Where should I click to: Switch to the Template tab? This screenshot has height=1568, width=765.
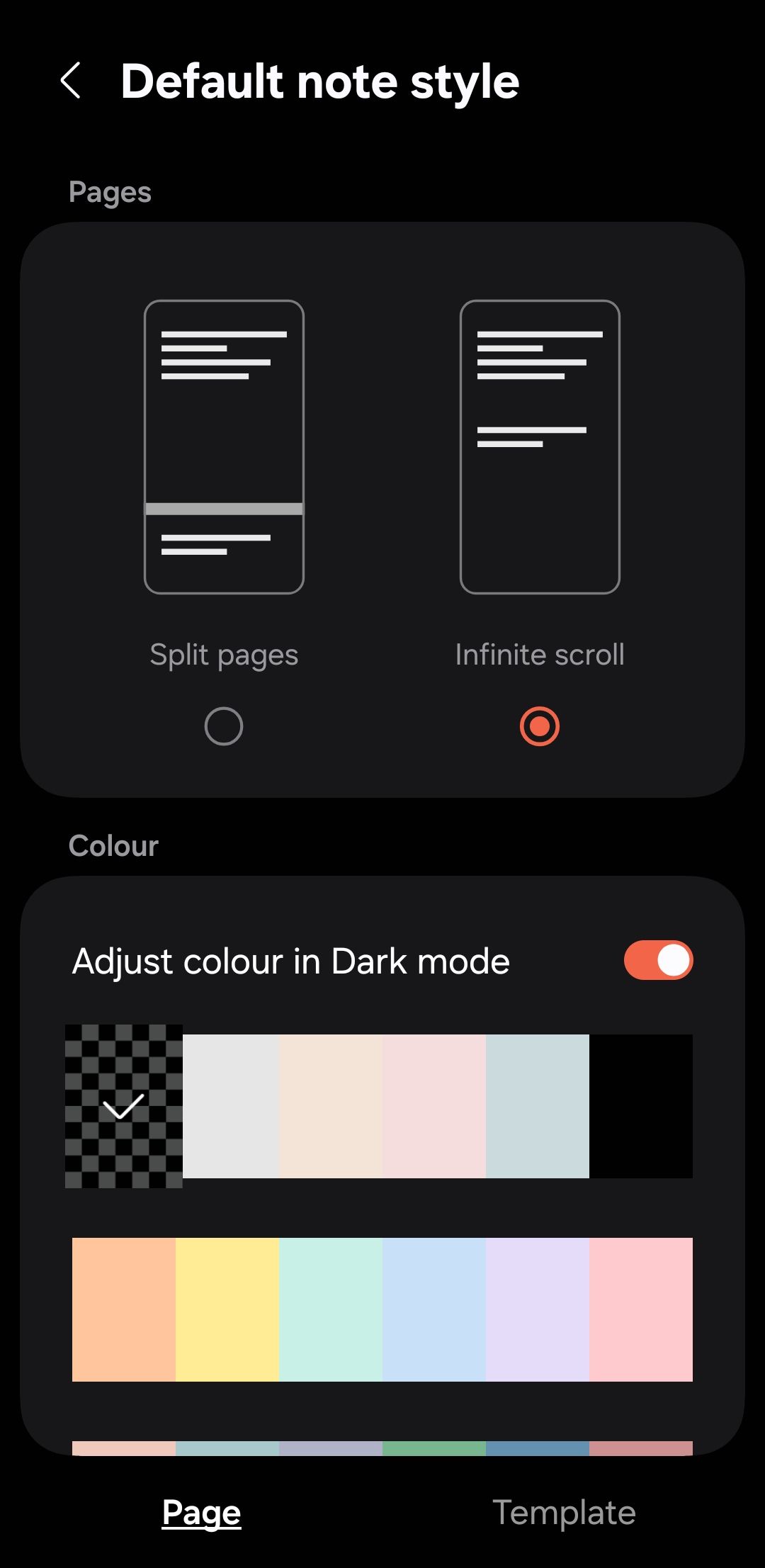click(x=564, y=1513)
